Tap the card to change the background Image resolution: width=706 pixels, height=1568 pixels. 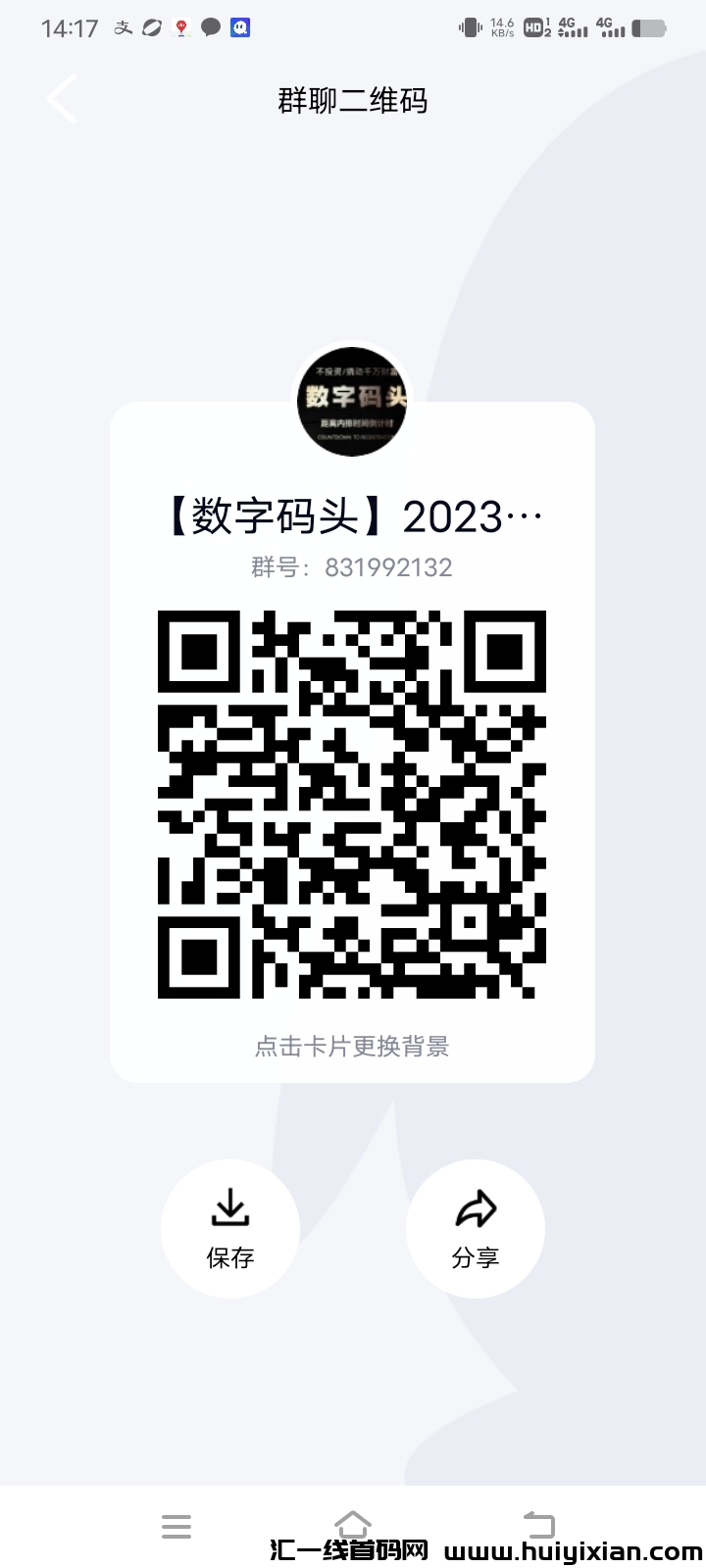point(351,1046)
